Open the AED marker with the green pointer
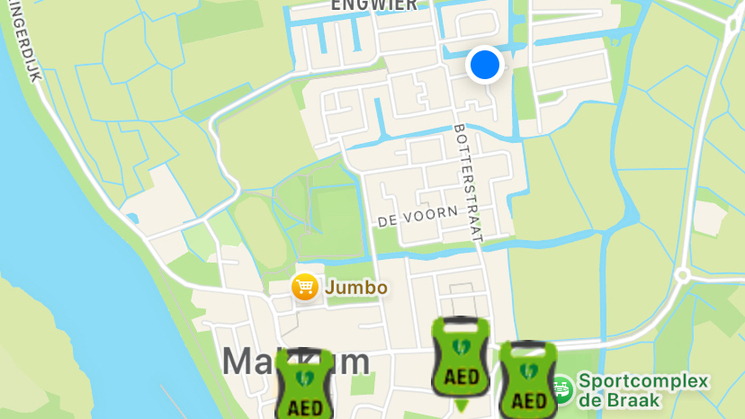The height and width of the screenshot is (419, 745). click(x=461, y=358)
